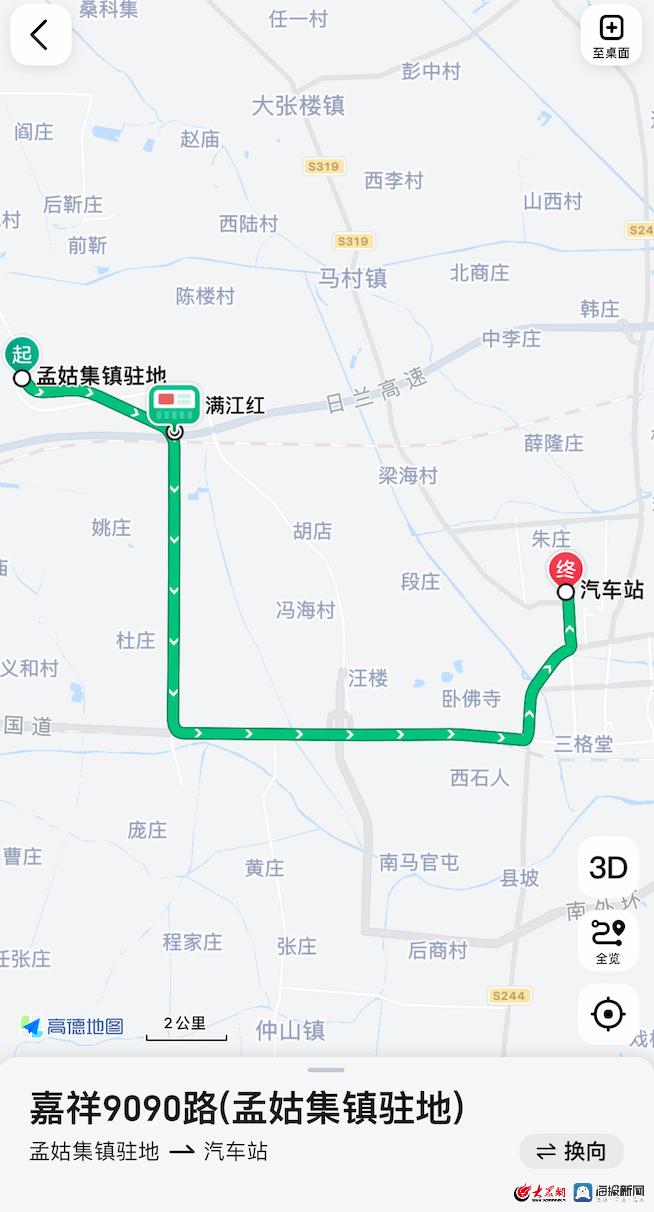Switch the map to 3D view
This screenshot has height=1212, width=654.
pyautogui.click(x=608, y=867)
